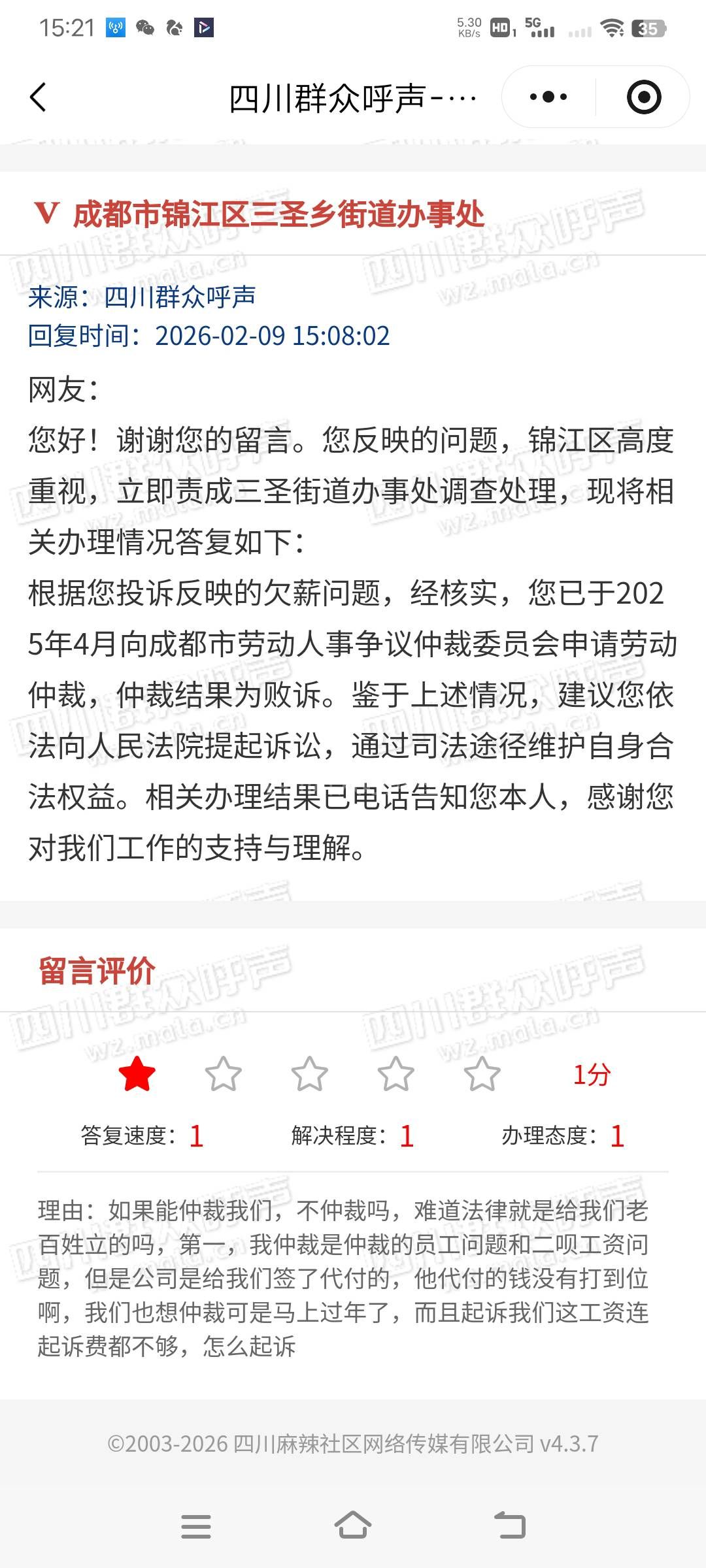Close the mini program with the circle button
The image size is (706, 1568).
644,97
